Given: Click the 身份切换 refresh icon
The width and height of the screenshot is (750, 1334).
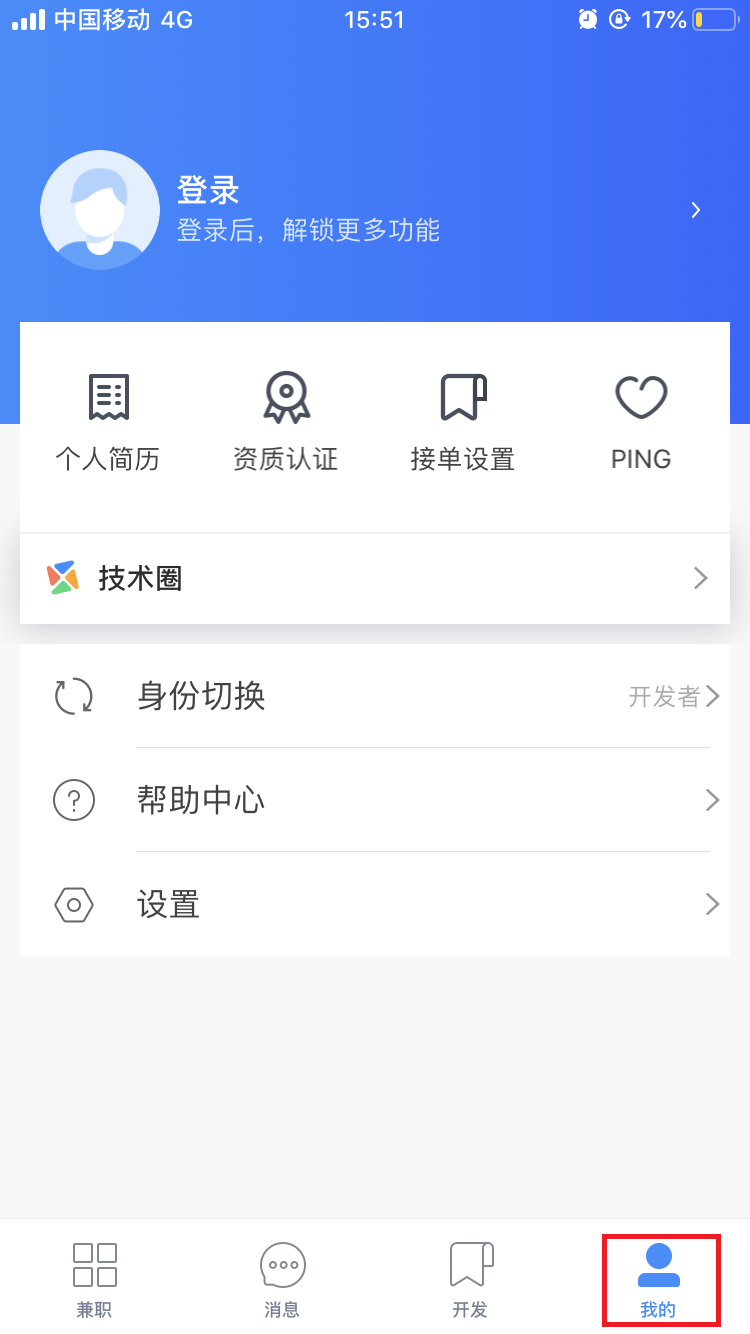Looking at the screenshot, I should coord(73,697).
